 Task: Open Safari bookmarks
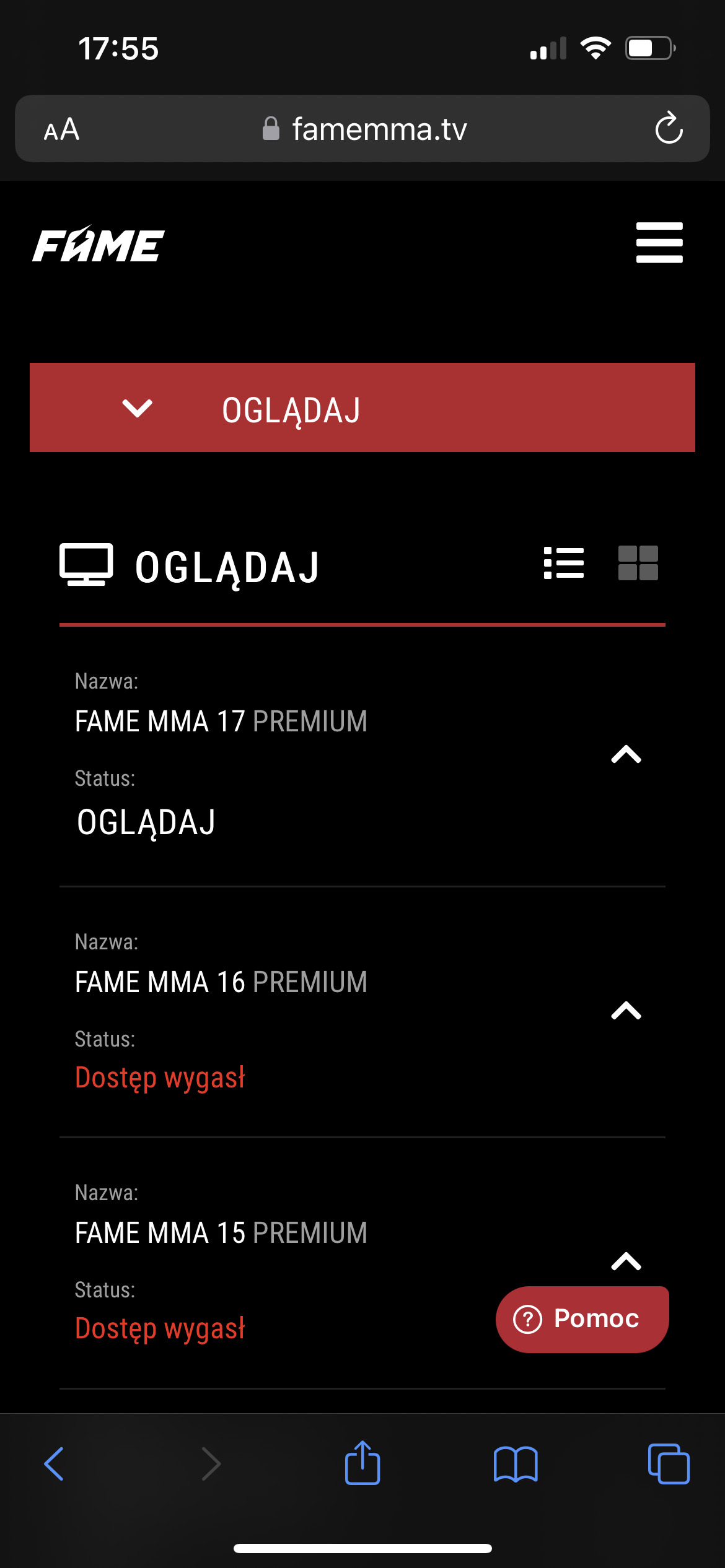[x=516, y=1464]
